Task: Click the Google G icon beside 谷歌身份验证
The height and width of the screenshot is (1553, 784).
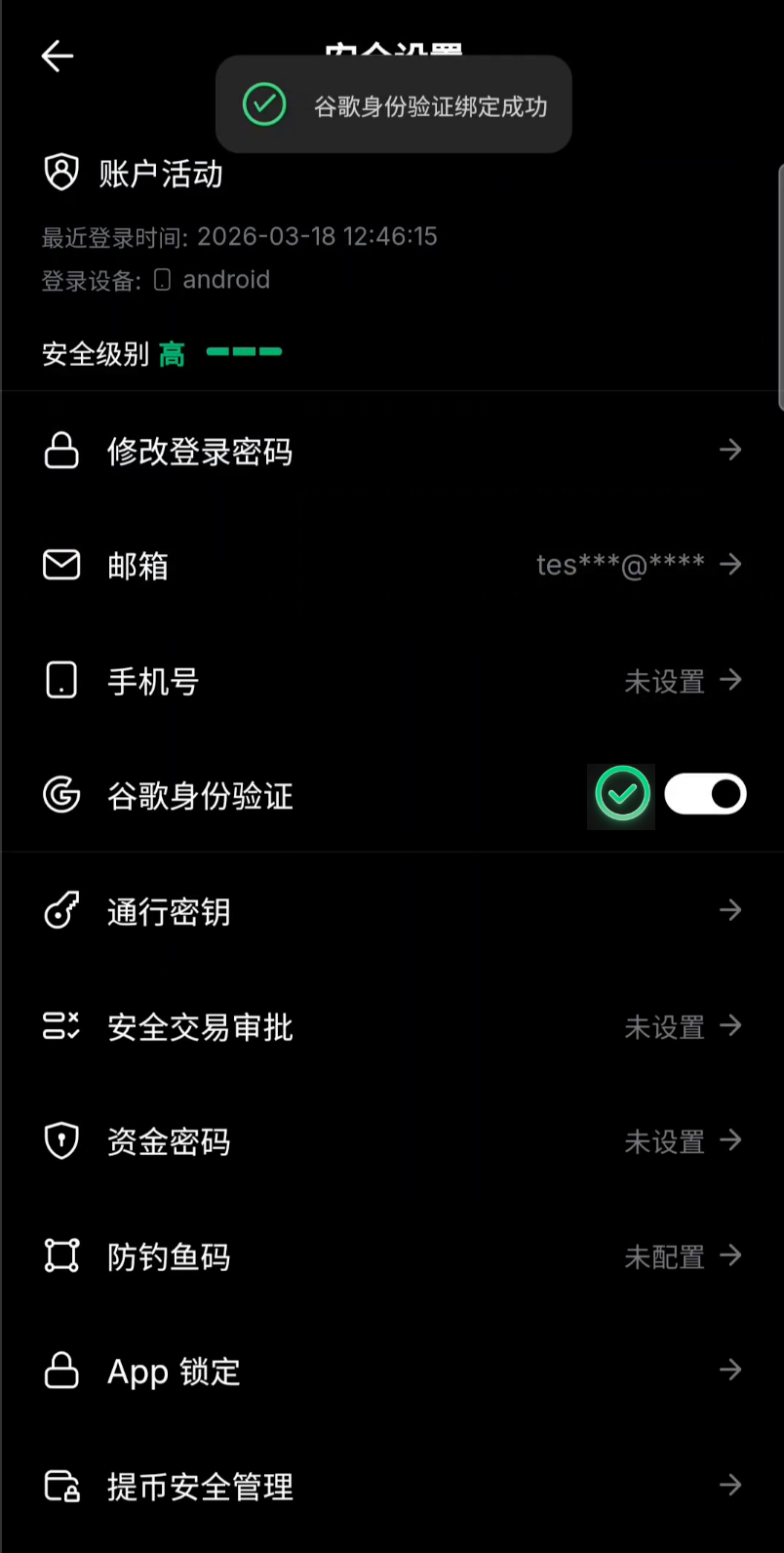Action: (x=61, y=795)
